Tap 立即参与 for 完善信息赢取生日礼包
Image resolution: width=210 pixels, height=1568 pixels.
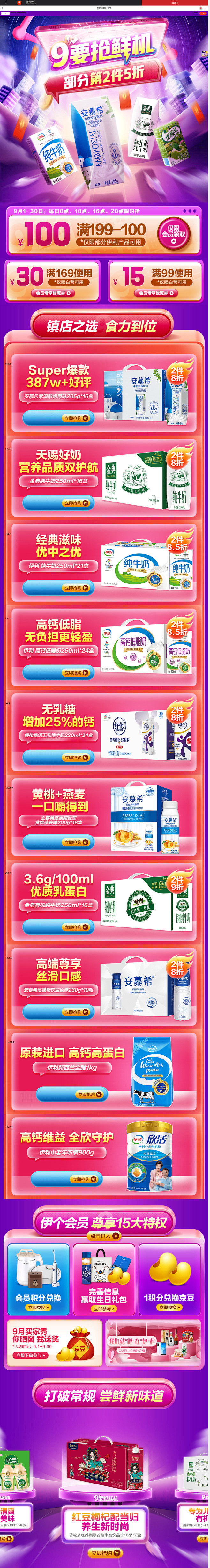104,1308
